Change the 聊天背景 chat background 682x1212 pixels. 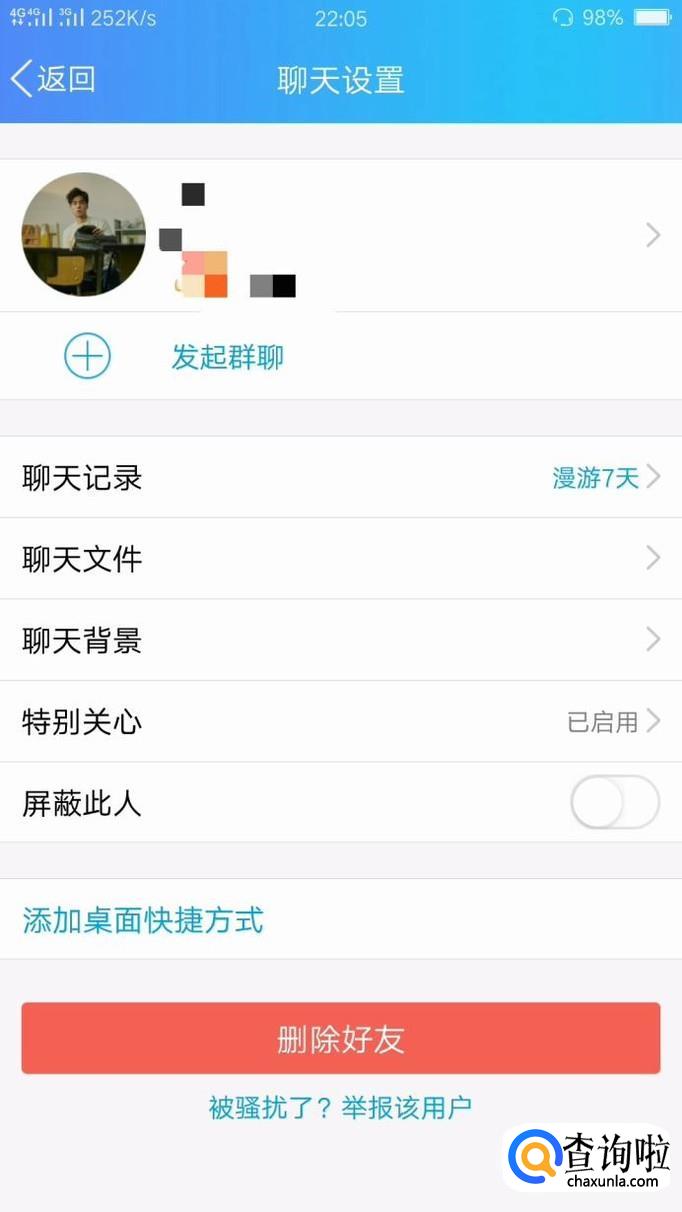click(340, 640)
